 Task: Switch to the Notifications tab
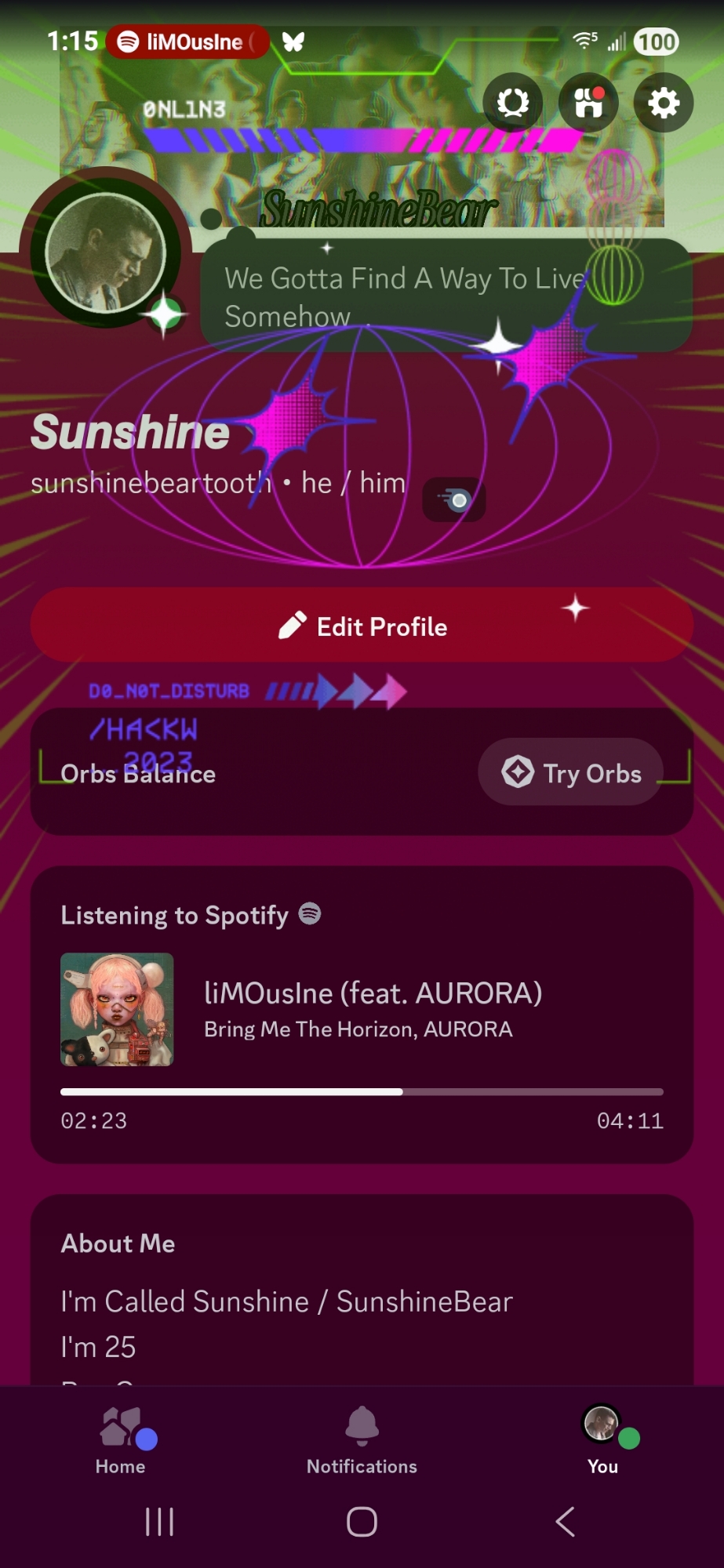point(362,1440)
